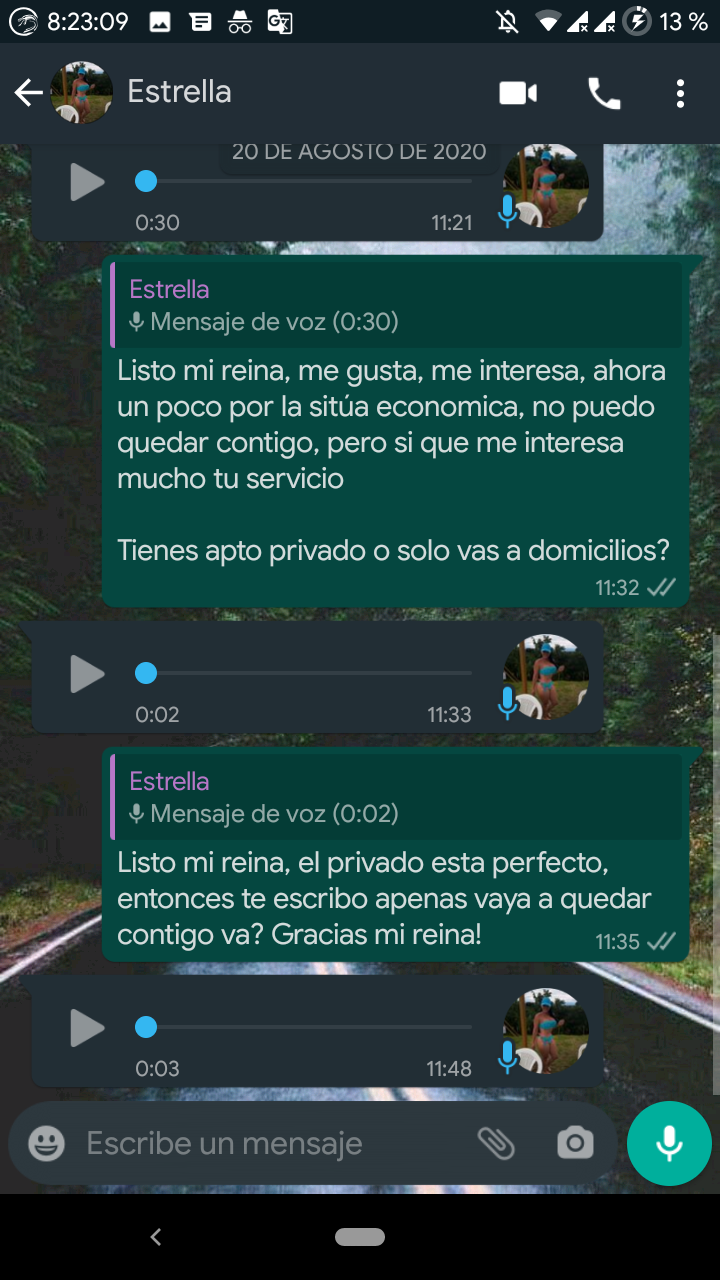Image resolution: width=720 pixels, height=1280 pixels.
Task: Play the 0:02 voice message from 11:33
Action: click(87, 675)
